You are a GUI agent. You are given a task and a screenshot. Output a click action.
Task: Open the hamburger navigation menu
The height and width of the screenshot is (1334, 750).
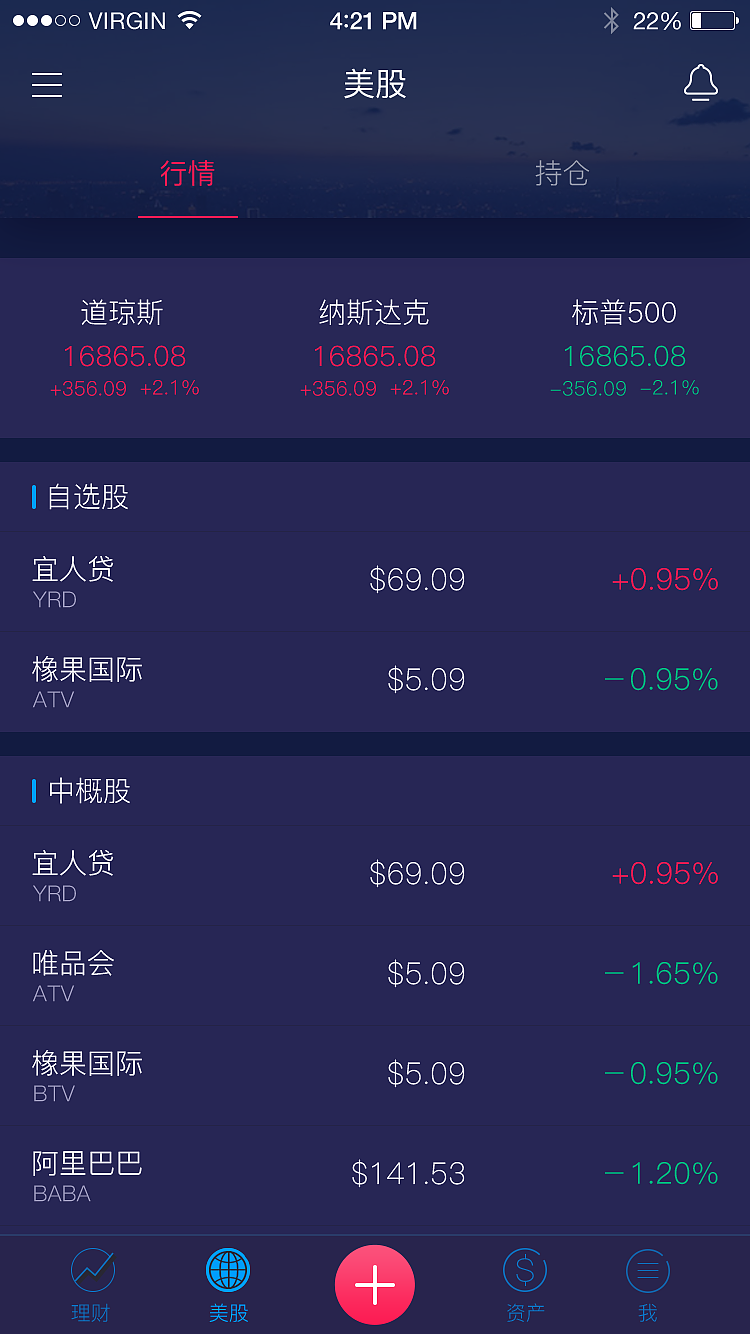[x=46, y=85]
